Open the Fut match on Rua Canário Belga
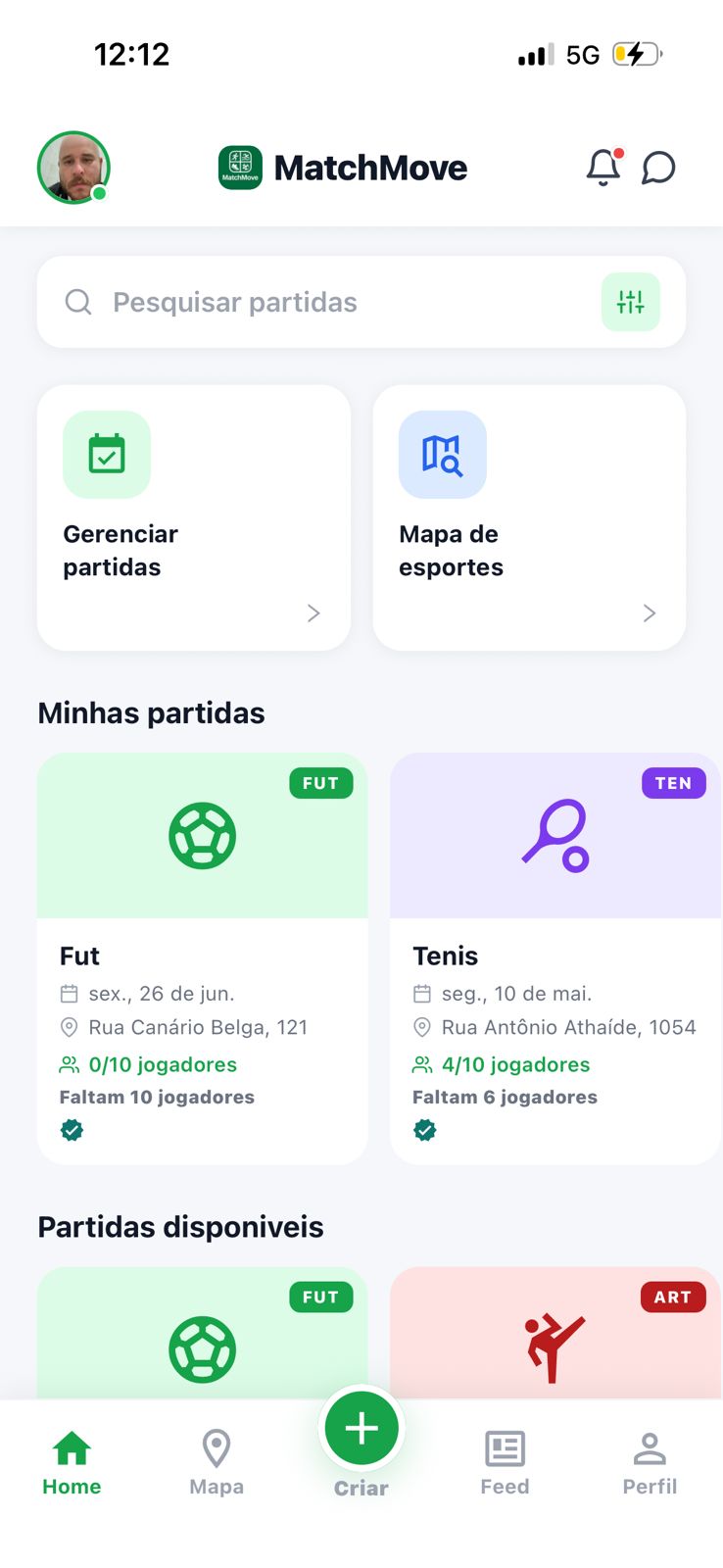723x1568 pixels. [203, 958]
